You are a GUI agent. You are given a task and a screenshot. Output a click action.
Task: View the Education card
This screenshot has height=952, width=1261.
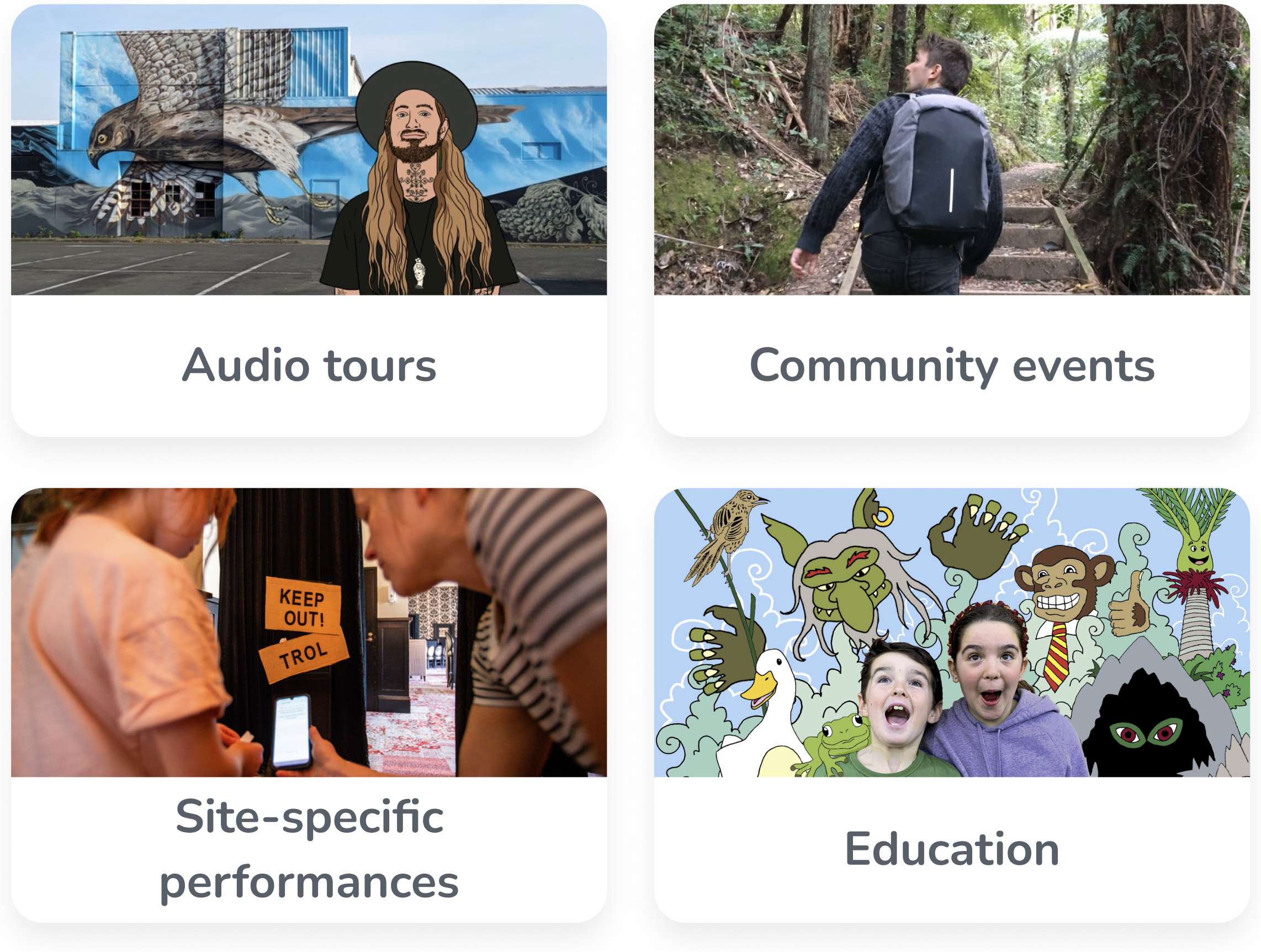[x=951, y=848]
